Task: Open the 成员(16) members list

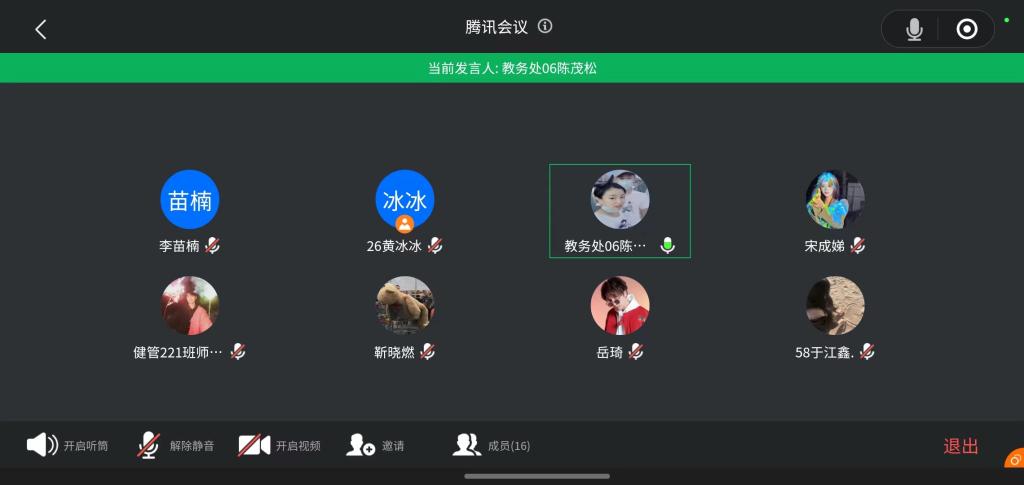Action: pyautogui.click(x=491, y=445)
